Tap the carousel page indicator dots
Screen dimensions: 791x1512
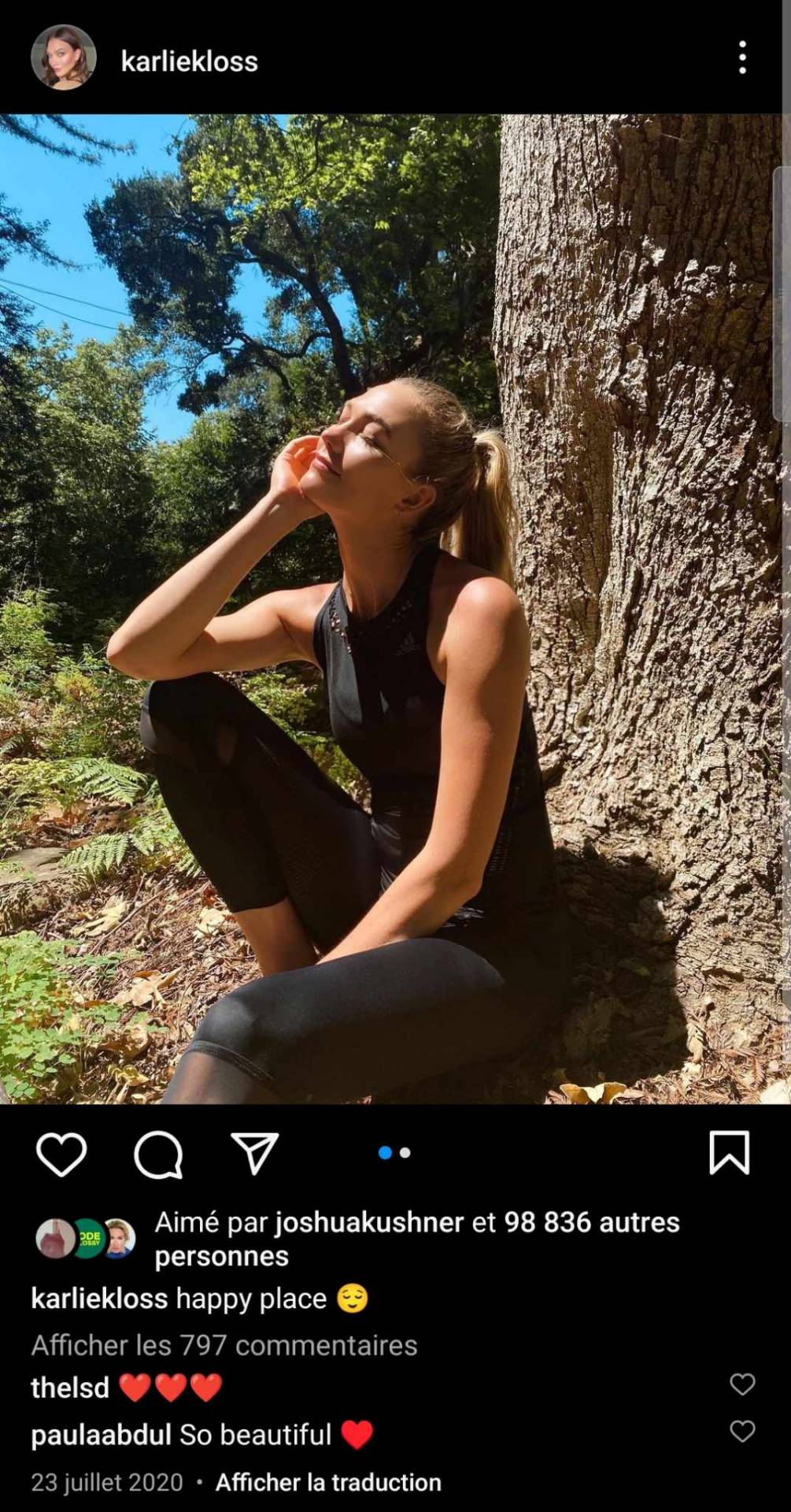[395, 1153]
